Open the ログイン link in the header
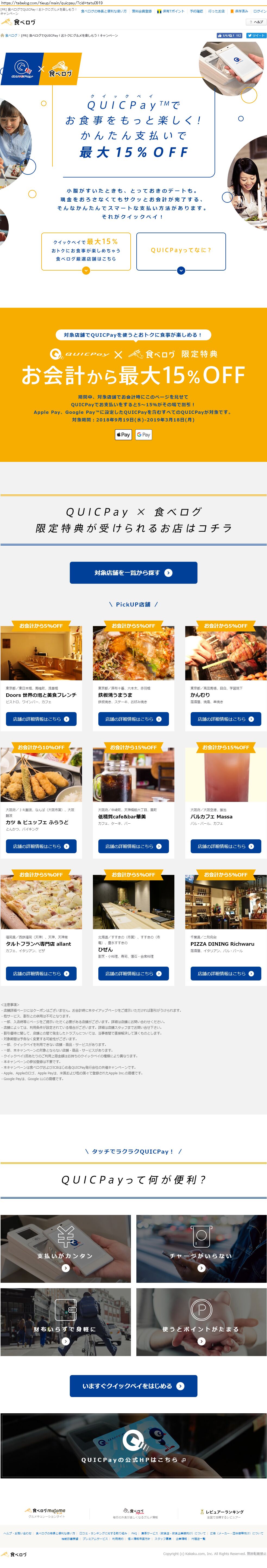This screenshot has height=1568, width=267. point(260,11)
